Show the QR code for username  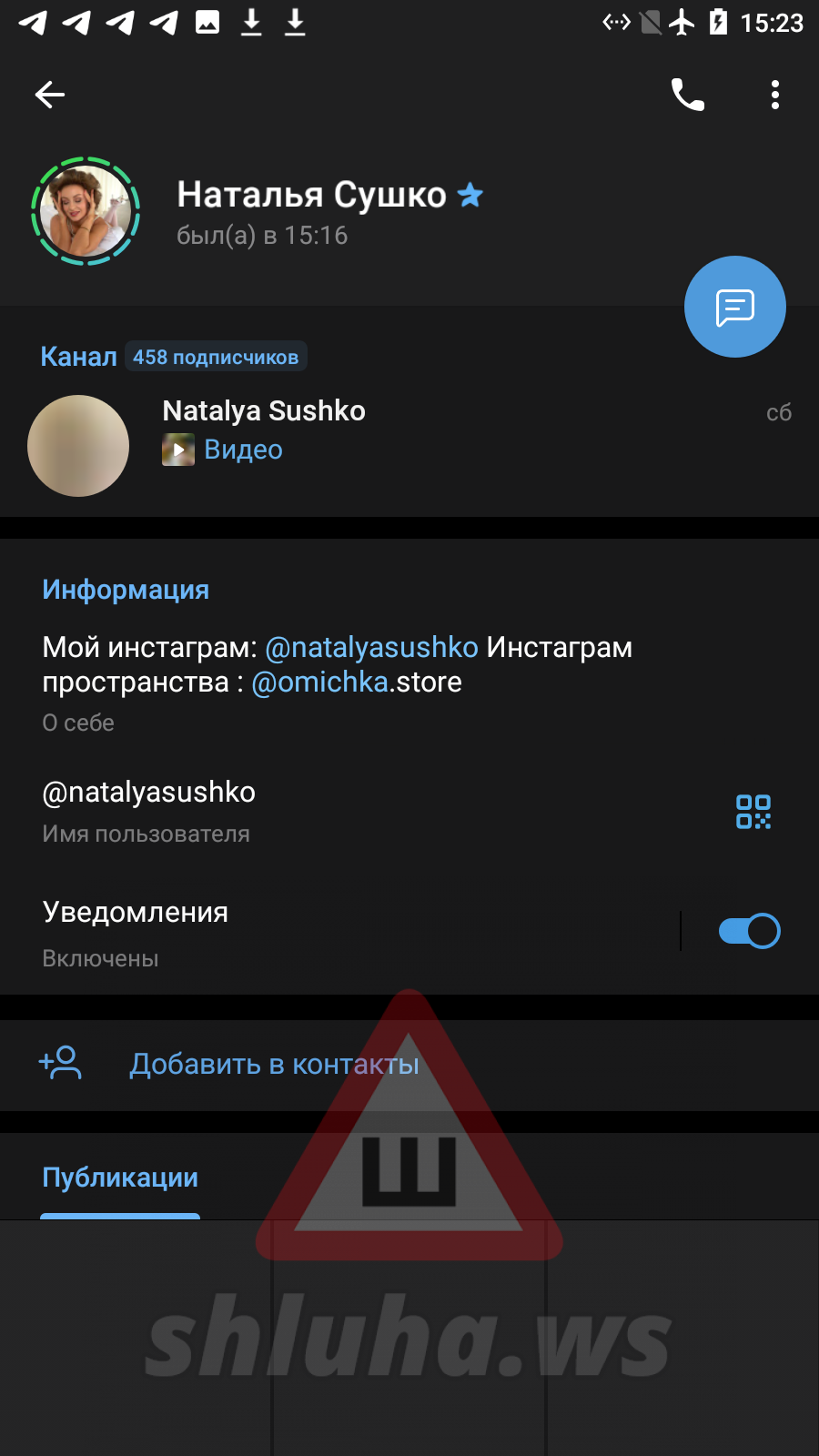tap(753, 811)
